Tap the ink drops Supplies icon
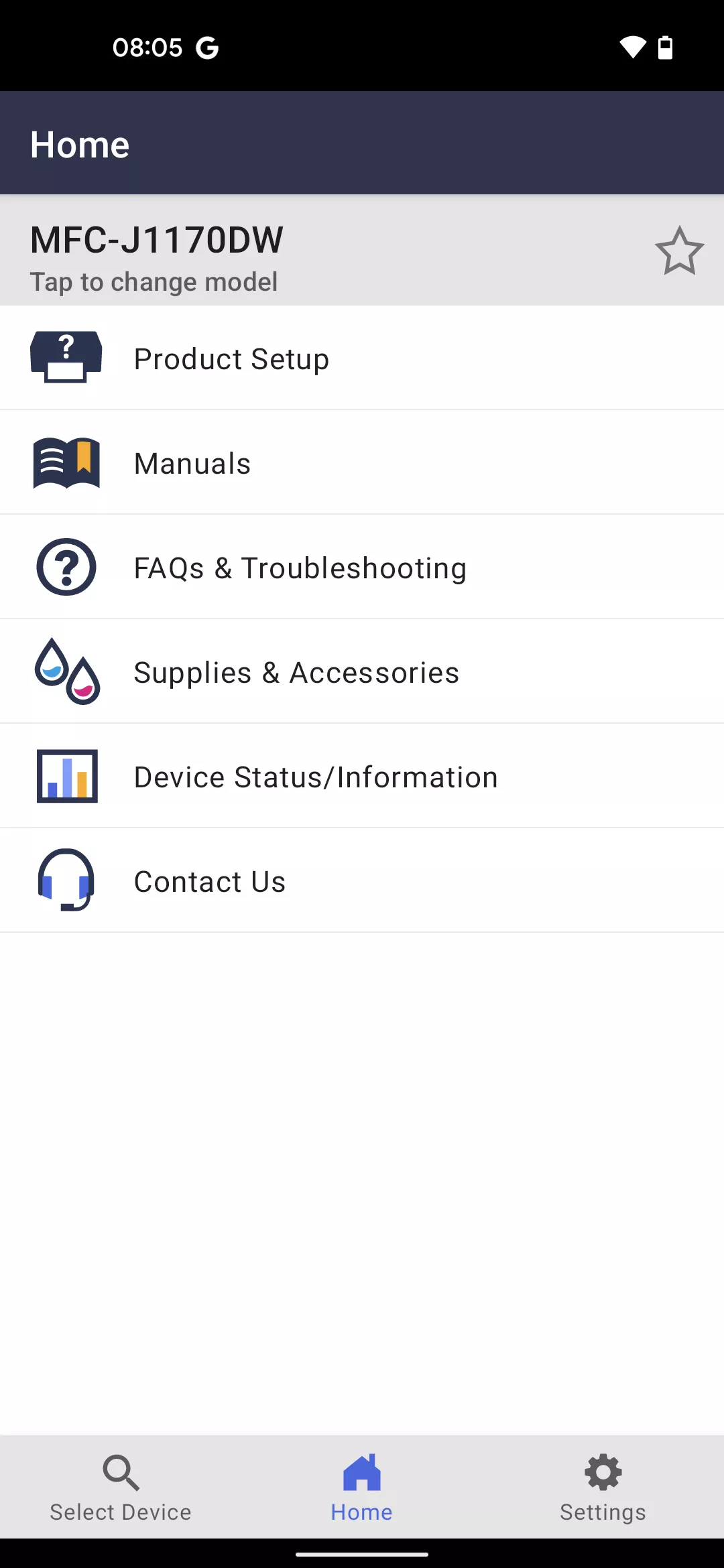 [66, 671]
